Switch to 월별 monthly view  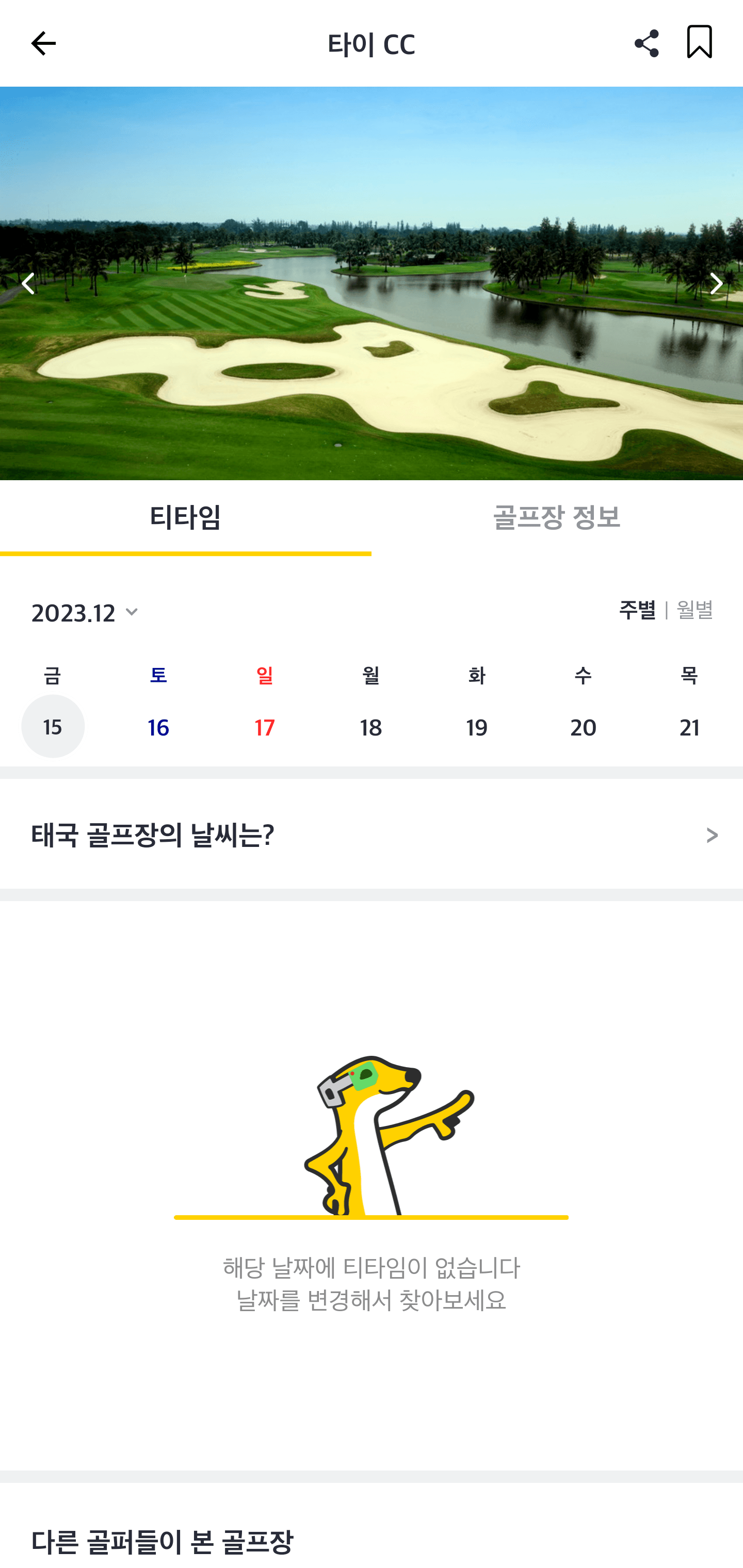pyautogui.click(x=694, y=610)
